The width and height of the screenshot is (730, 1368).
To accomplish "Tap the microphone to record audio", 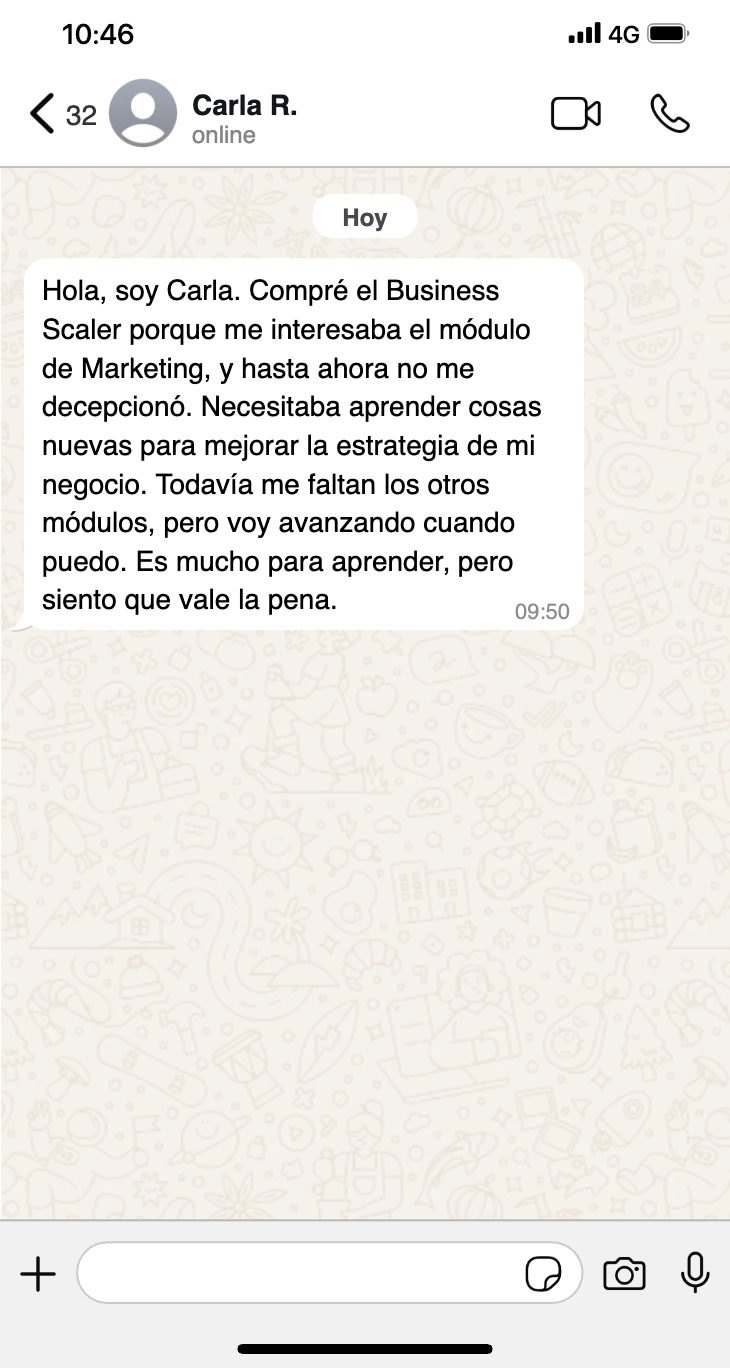I will click(x=695, y=1273).
